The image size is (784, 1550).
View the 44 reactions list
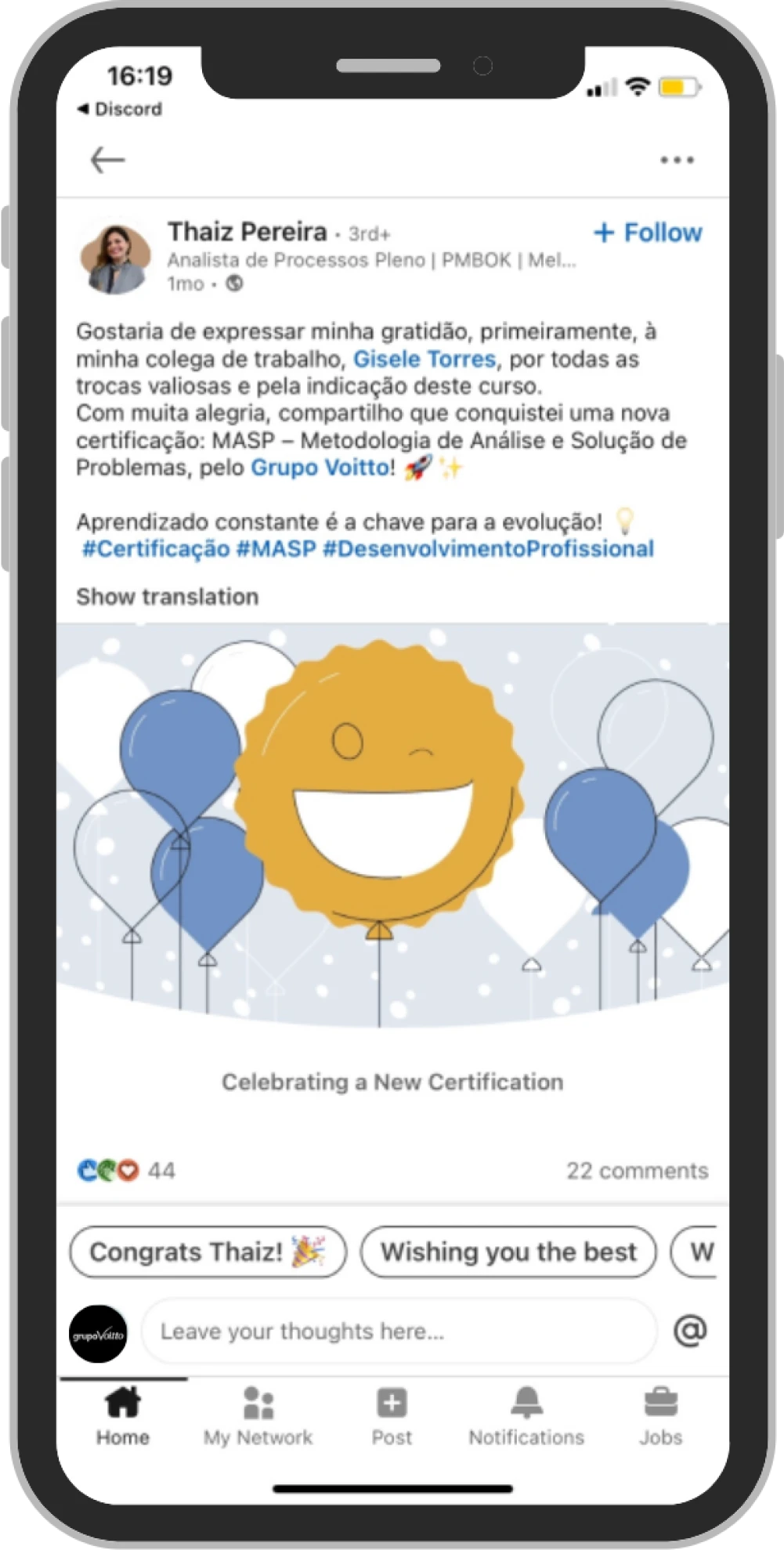click(x=126, y=1171)
